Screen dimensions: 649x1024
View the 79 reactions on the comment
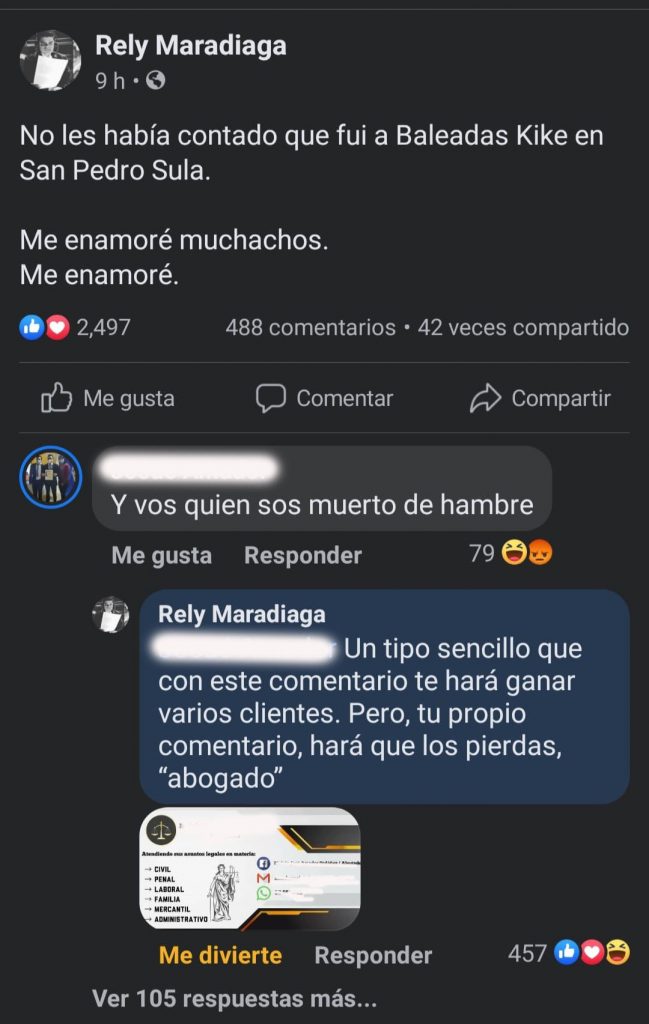click(x=511, y=552)
